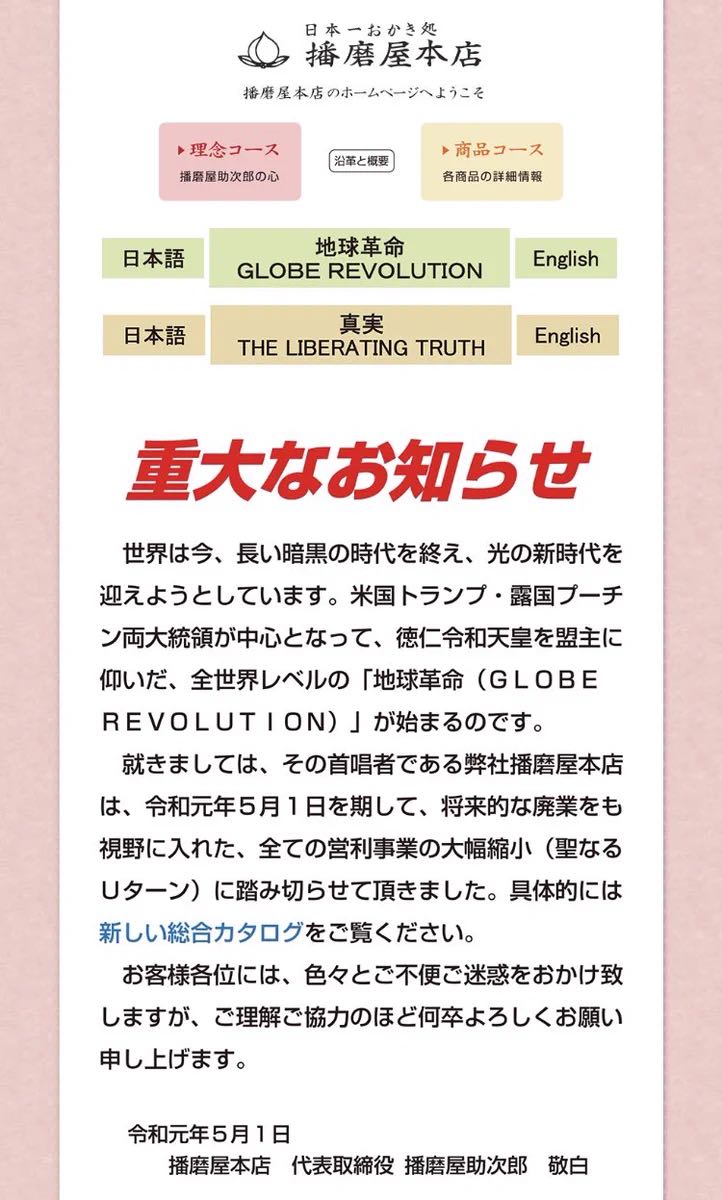Select English for Globe Revolution
This screenshot has height=1200, width=722.
[566, 259]
